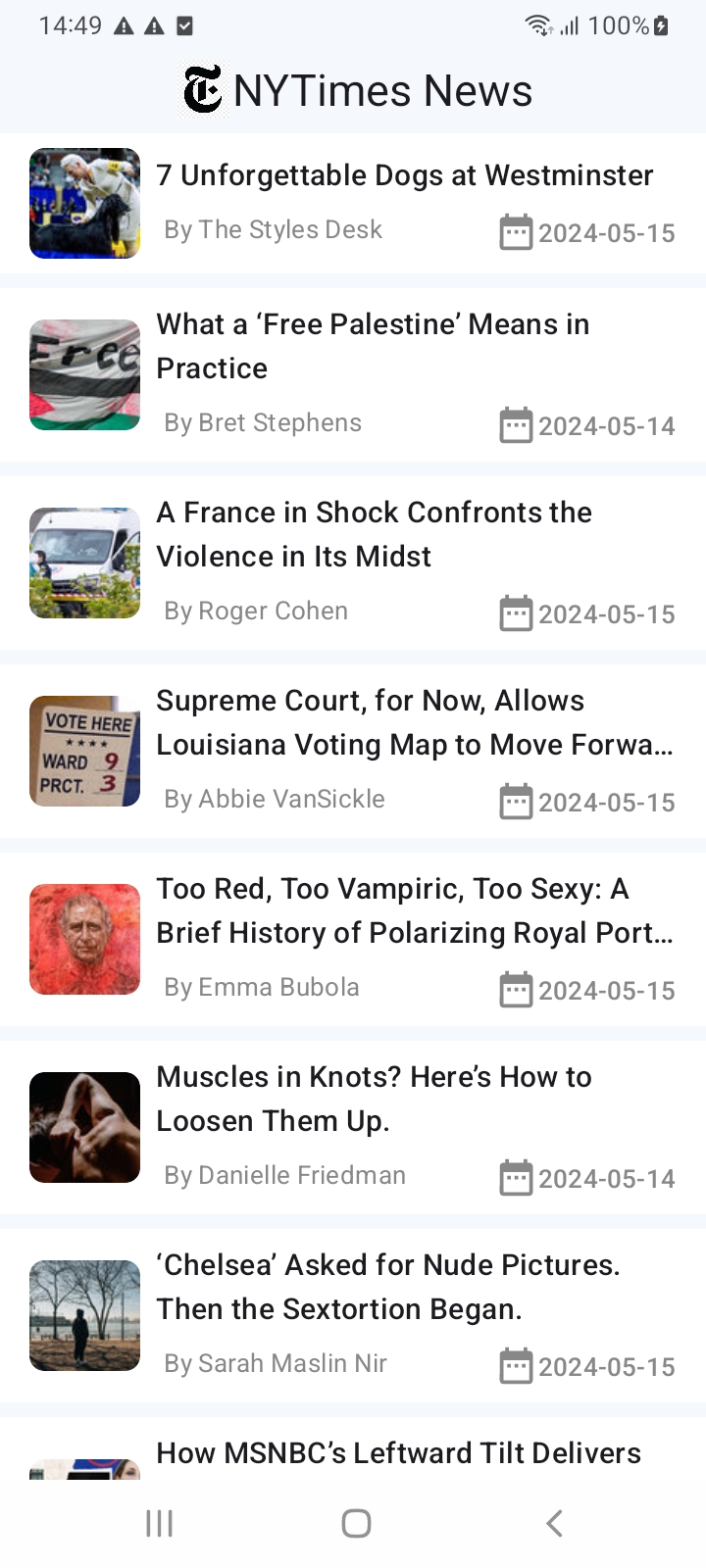
Task: Read 'Muscles in Knots? Here's How to Loosen Them Up'
Action: tap(374, 1099)
